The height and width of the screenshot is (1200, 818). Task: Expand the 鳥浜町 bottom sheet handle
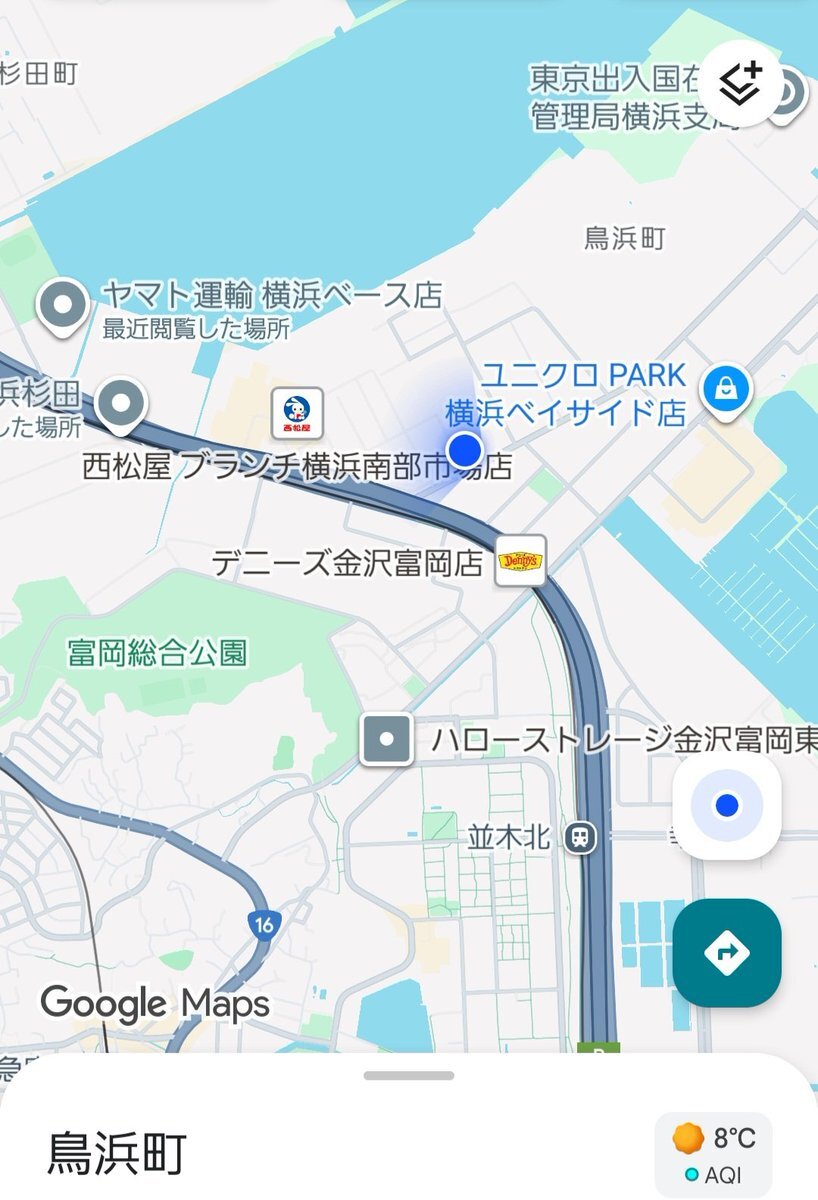pyautogui.click(x=408, y=1076)
